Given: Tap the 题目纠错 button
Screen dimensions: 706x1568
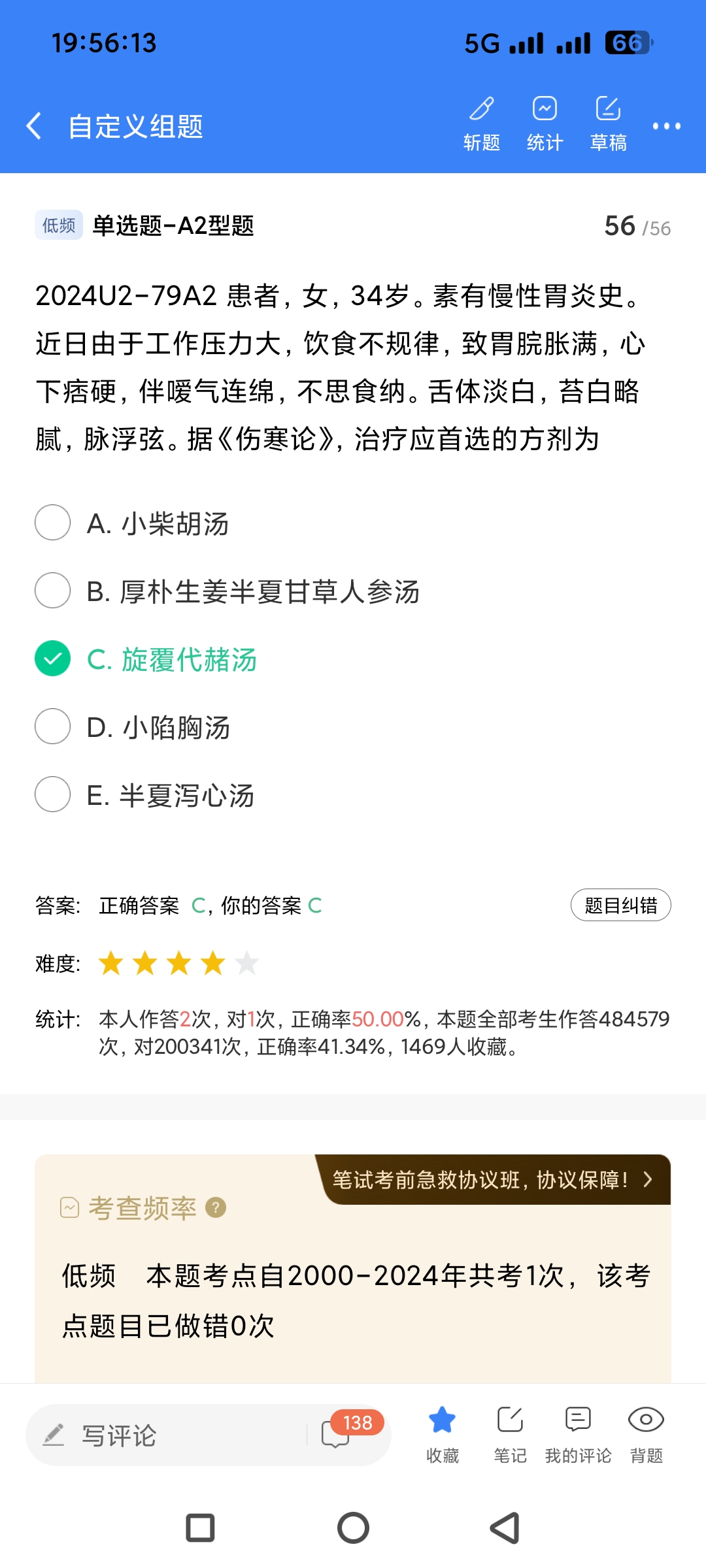Looking at the screenshot, I should 620,906.
